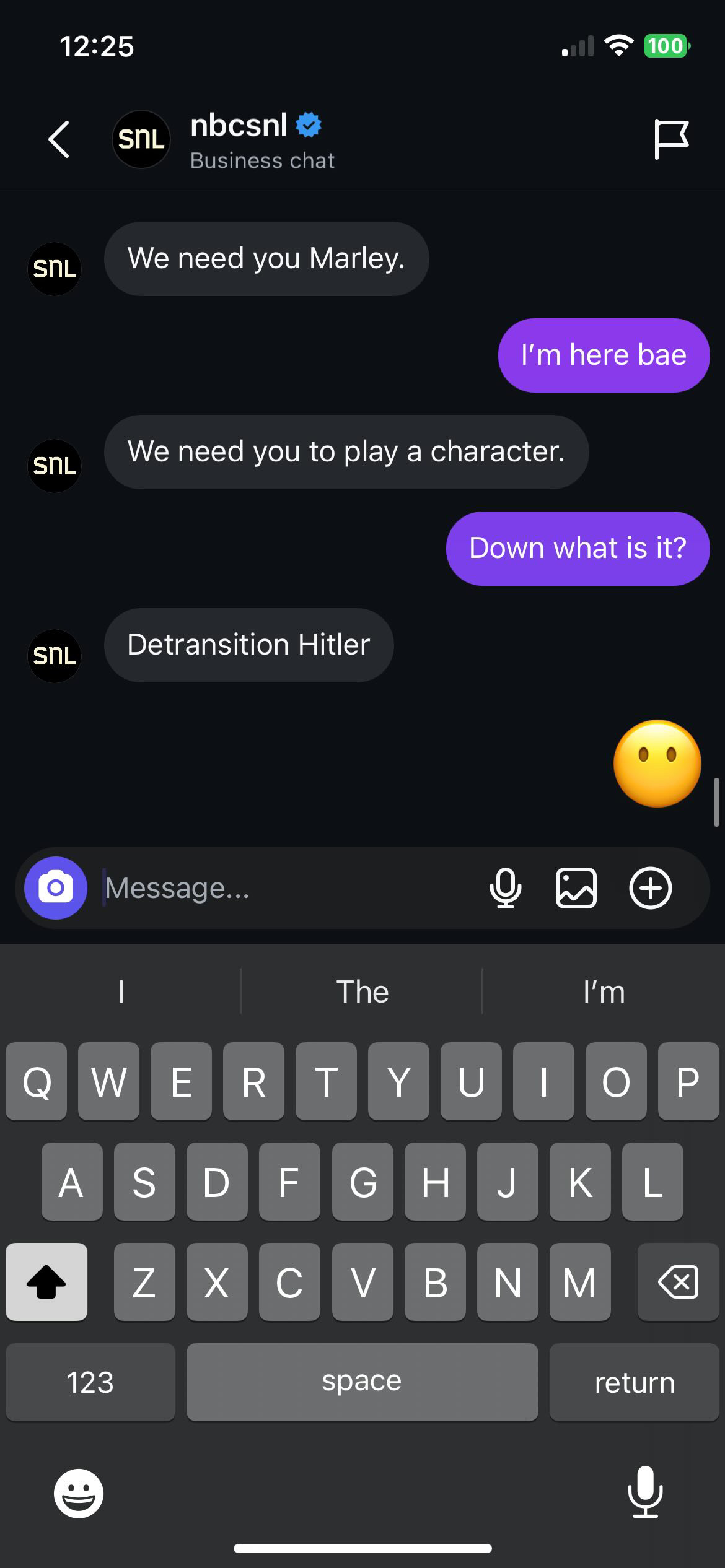Select the "The" keyboard suggestion
Screen dimensions: 725x1568
(362, 991)
